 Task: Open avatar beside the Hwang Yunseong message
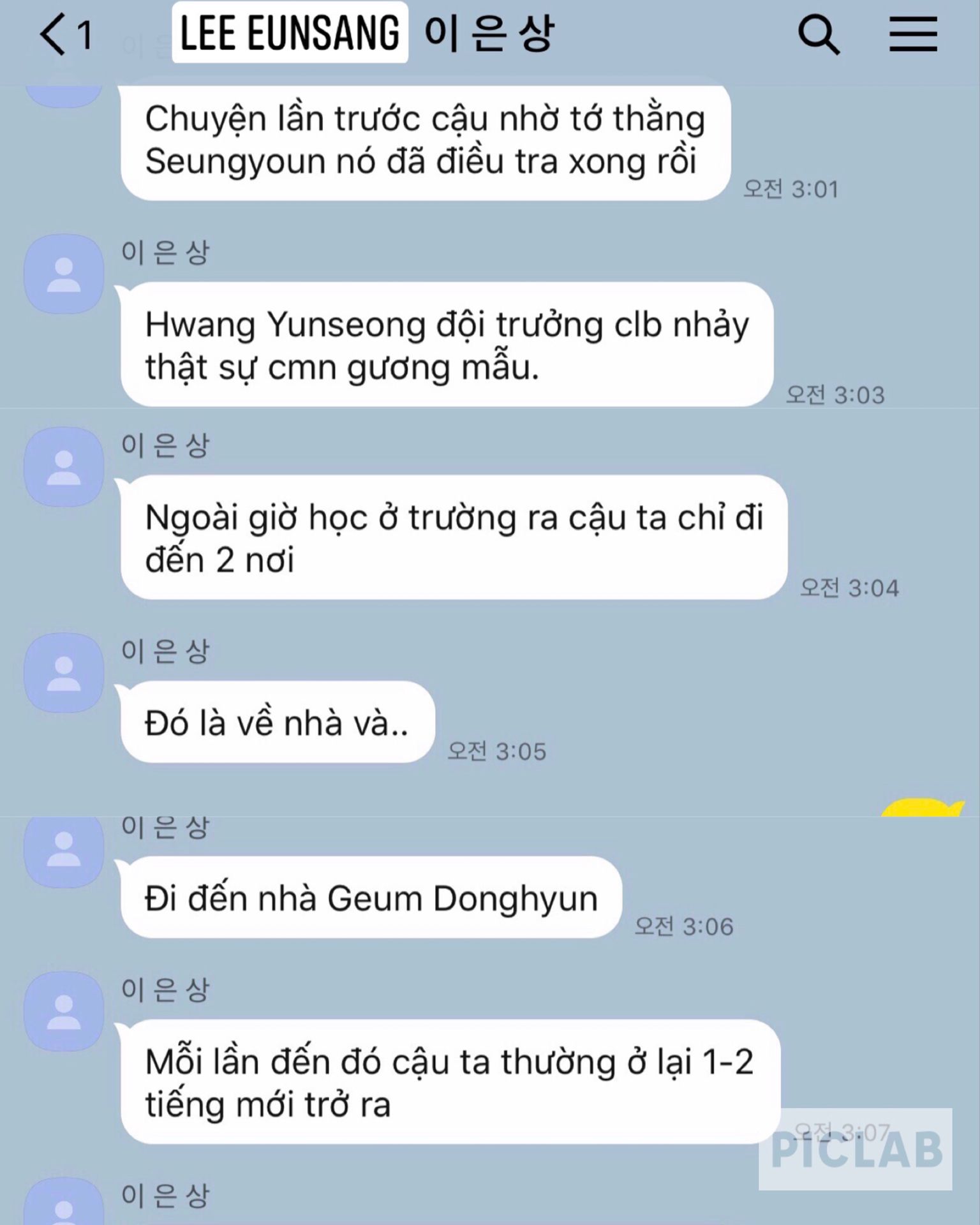coord(64,274)
